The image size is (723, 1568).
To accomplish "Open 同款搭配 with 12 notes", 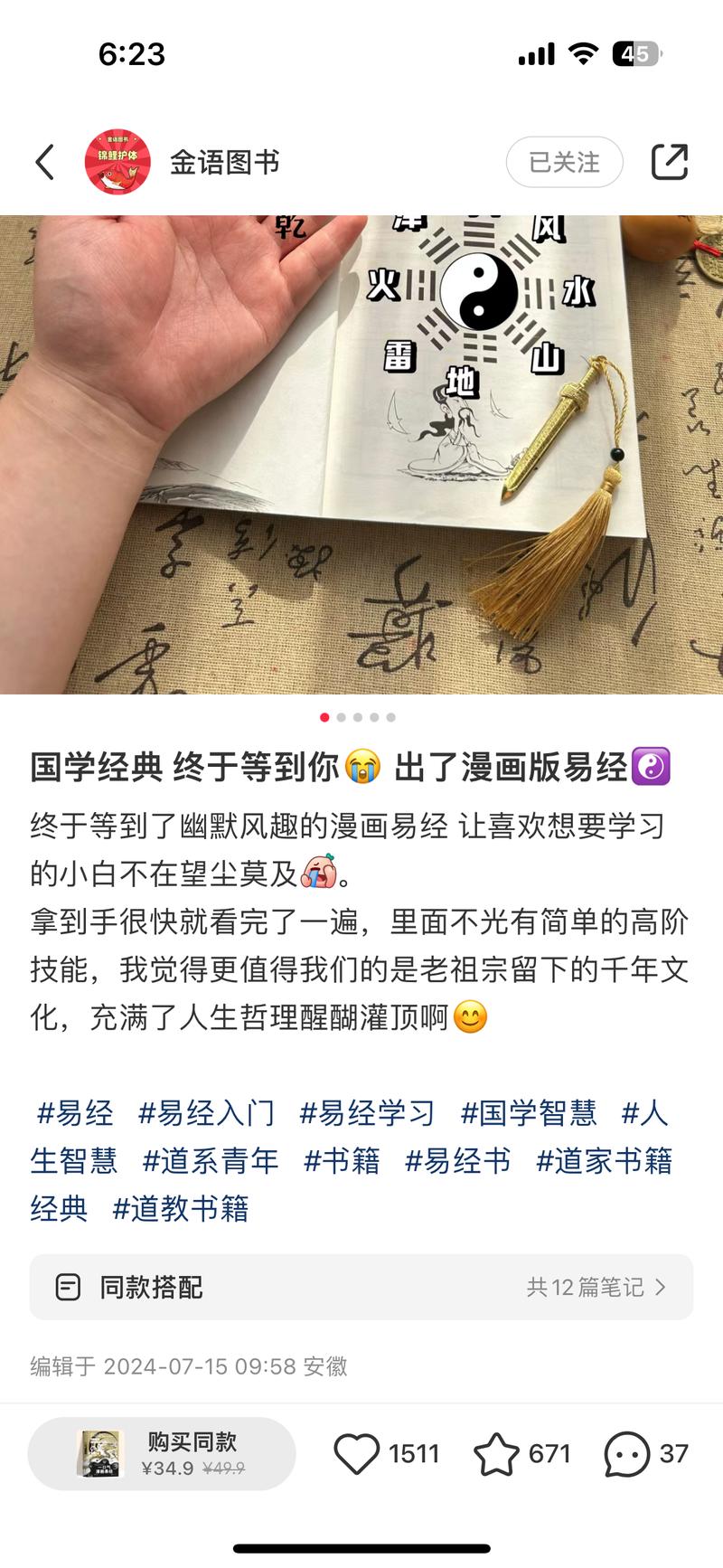I will pyautogui.click(x=361, y=1287).
